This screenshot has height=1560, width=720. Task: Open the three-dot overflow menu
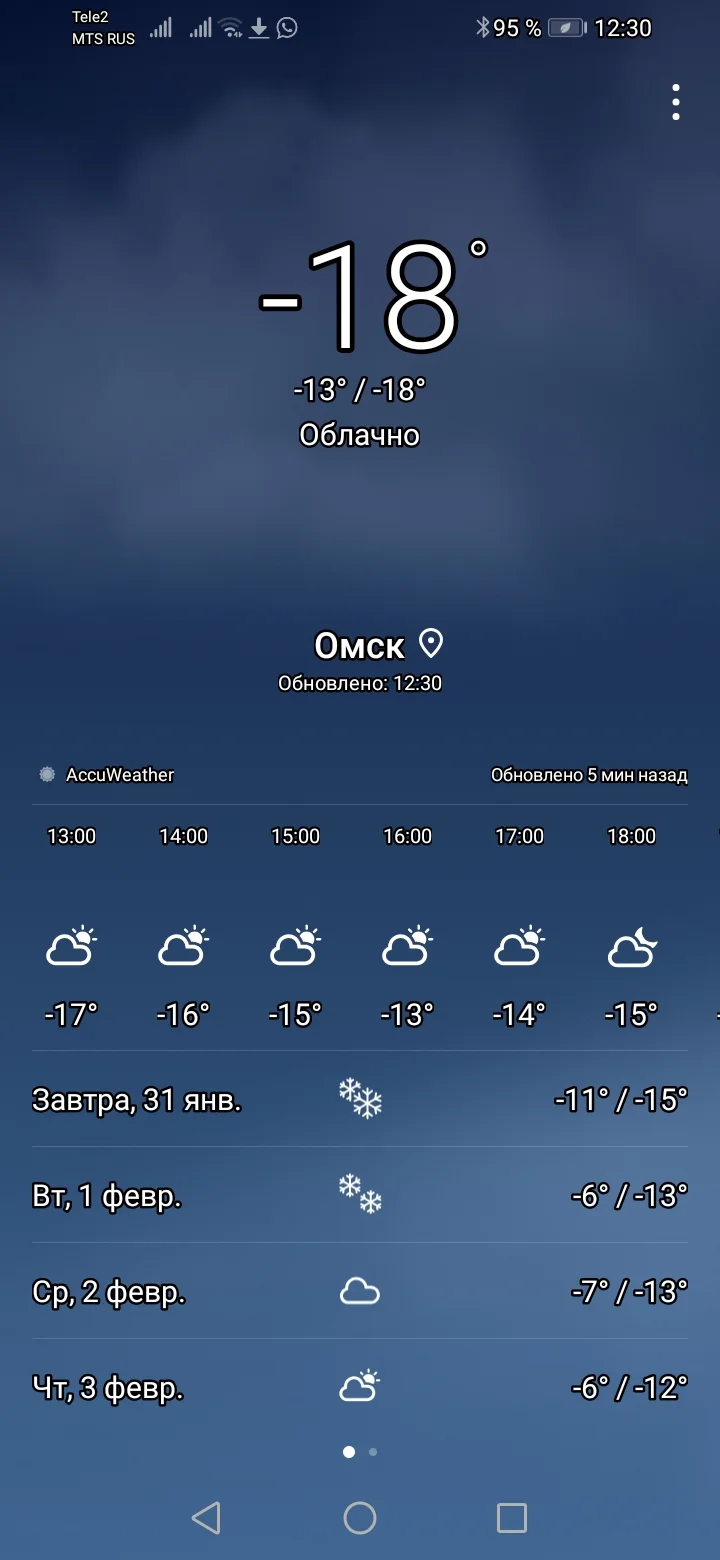click(675, 100)
